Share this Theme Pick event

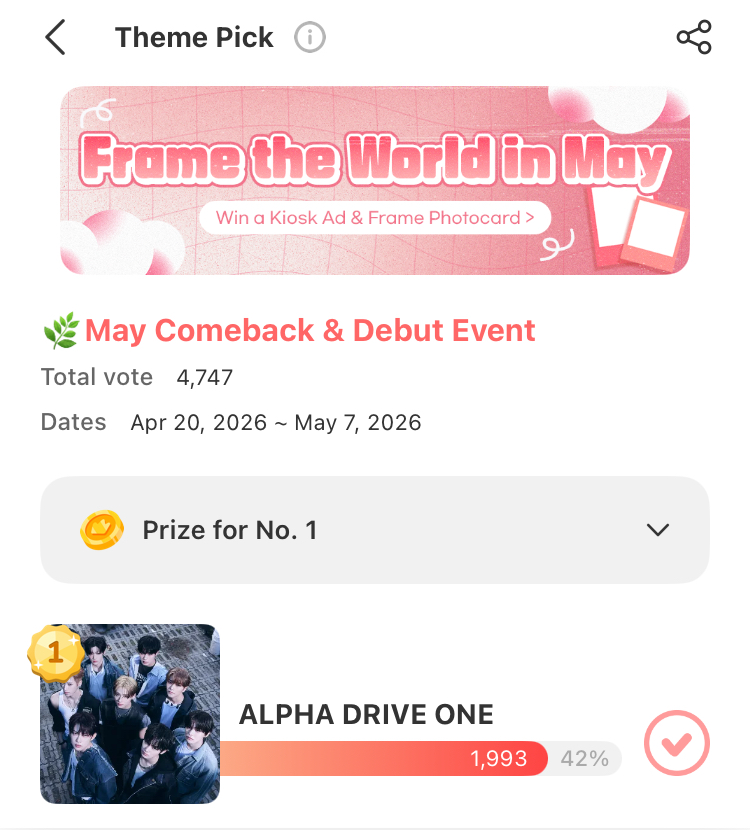(693, 38)
